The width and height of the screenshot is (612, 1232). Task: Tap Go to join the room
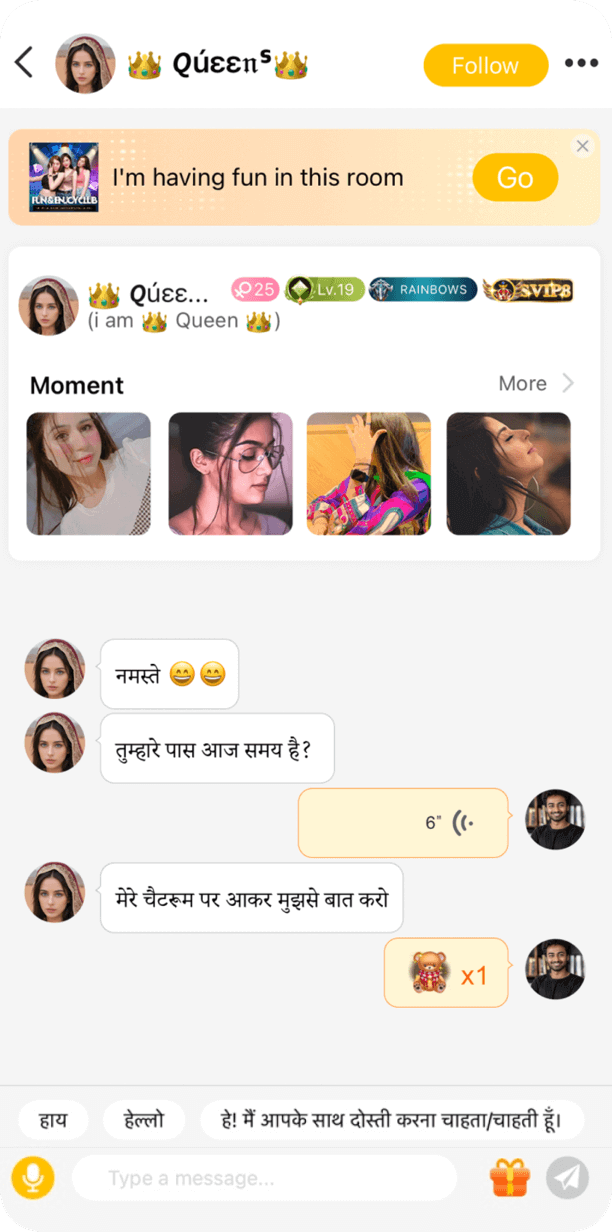[x=514, y=177]
